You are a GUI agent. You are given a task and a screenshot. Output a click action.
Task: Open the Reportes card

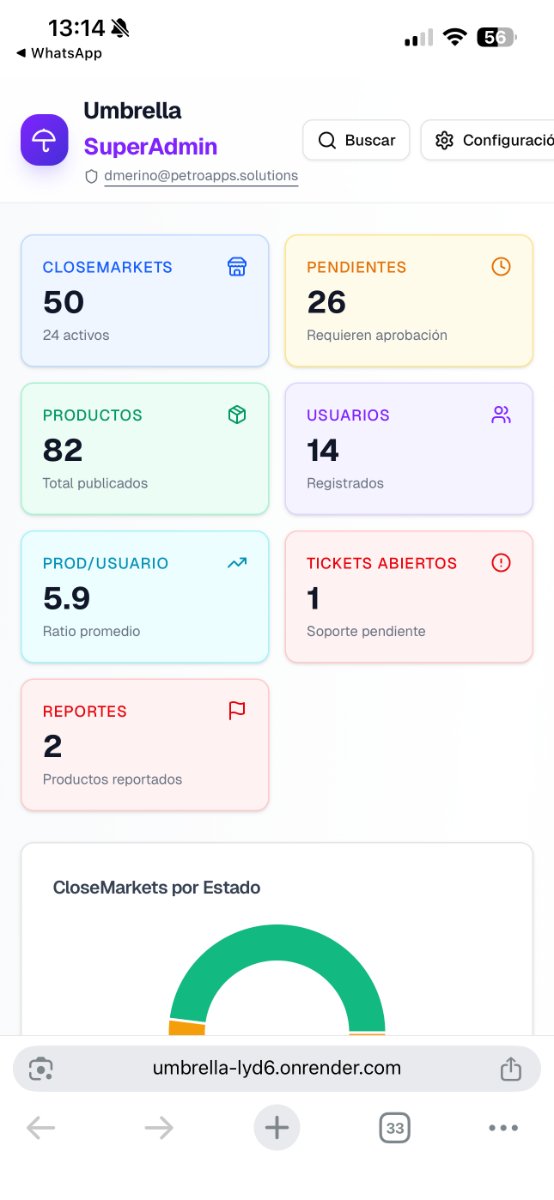[145, 745]
